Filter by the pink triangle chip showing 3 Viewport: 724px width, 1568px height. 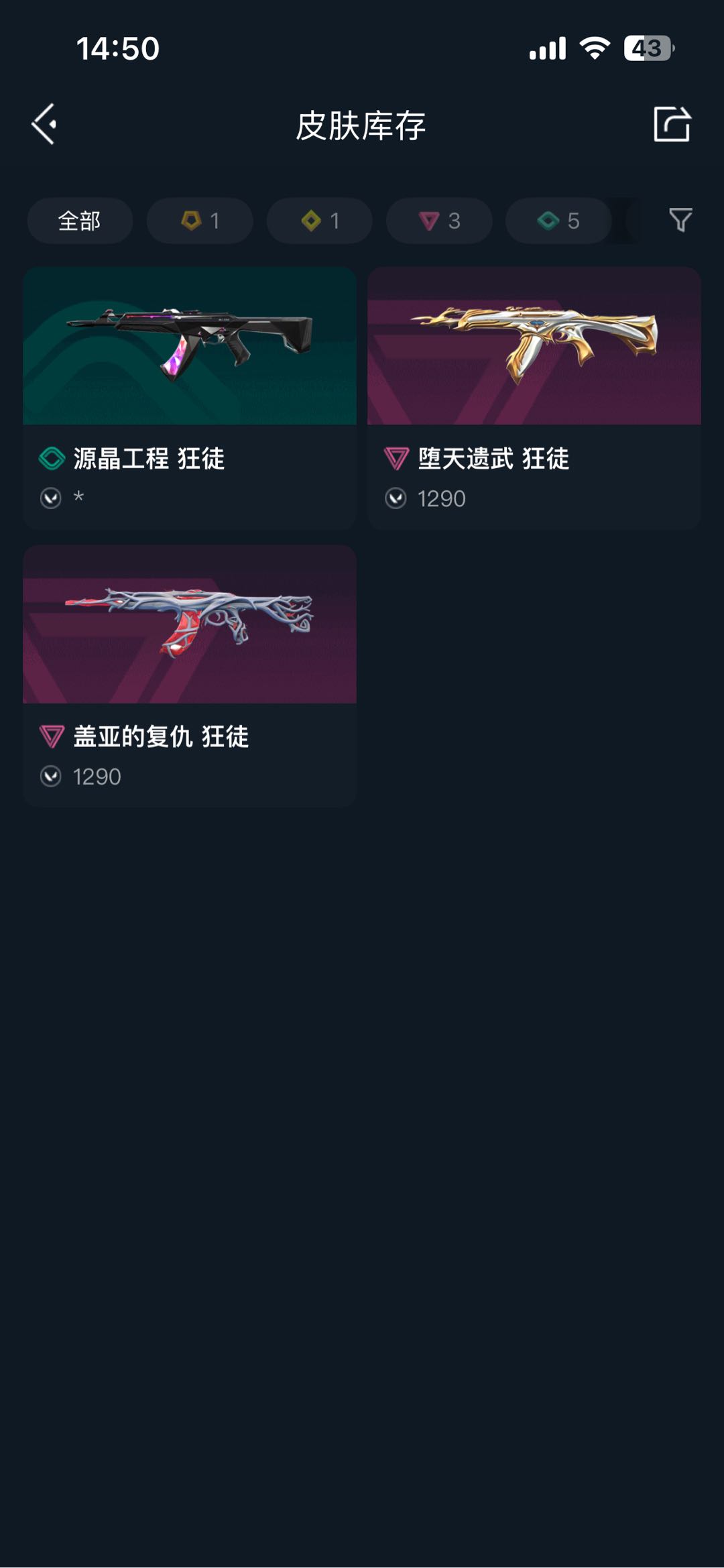click(x=439, y=221)
